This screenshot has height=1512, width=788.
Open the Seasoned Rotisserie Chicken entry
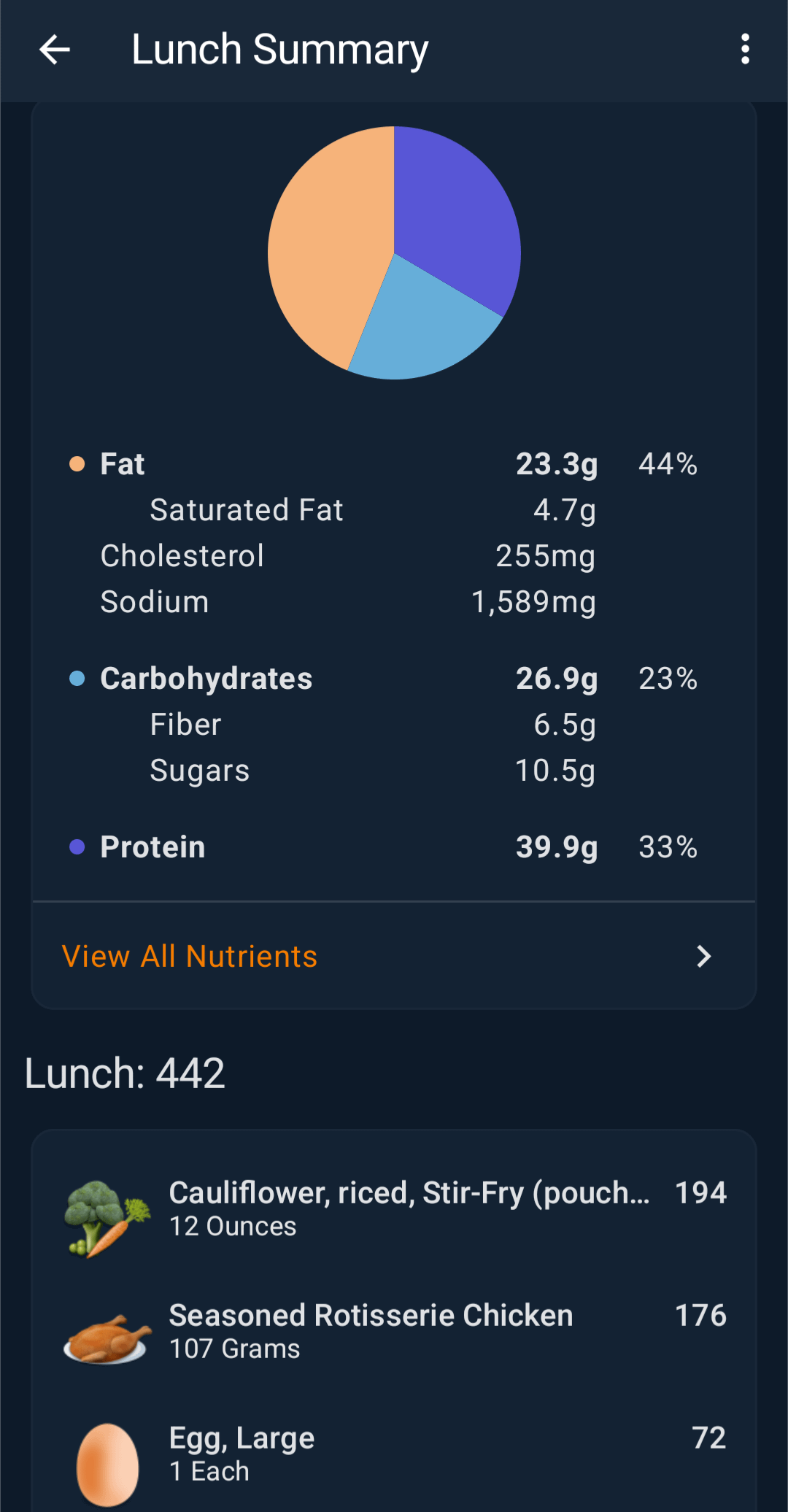[394, 1332]
